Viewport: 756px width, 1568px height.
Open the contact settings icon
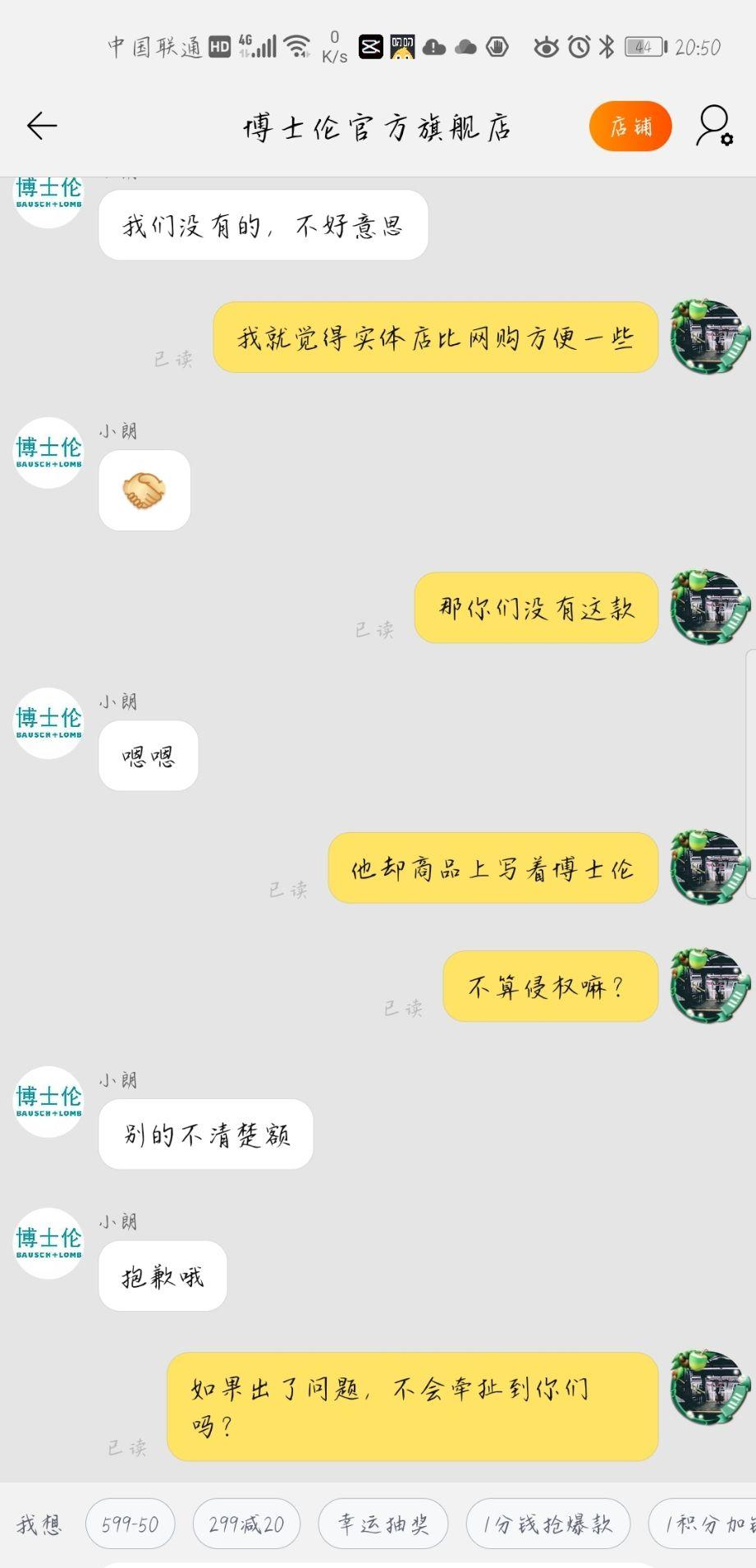(x=713, y=126)
